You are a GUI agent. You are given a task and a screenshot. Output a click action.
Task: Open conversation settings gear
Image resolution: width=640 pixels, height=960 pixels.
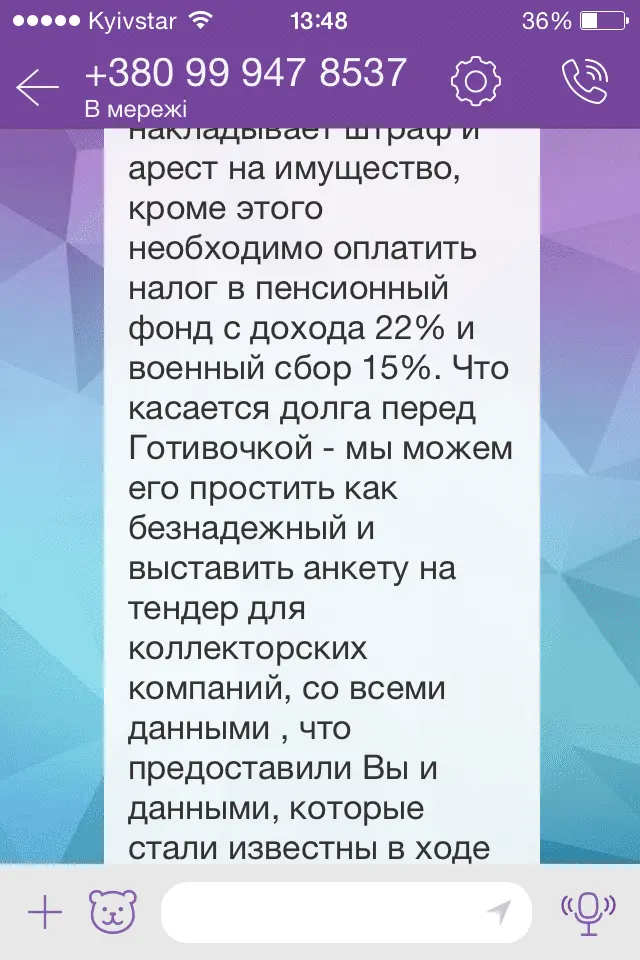tap(473, 81)
